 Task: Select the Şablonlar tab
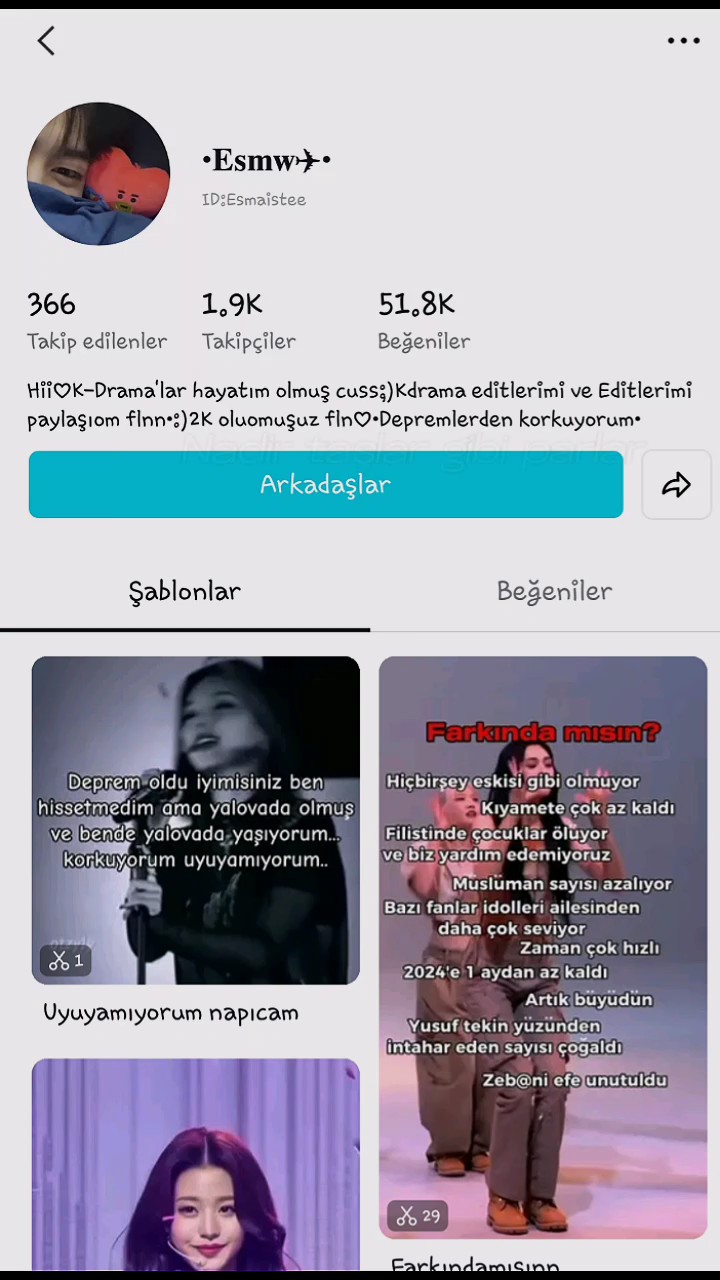click(185, 591)
